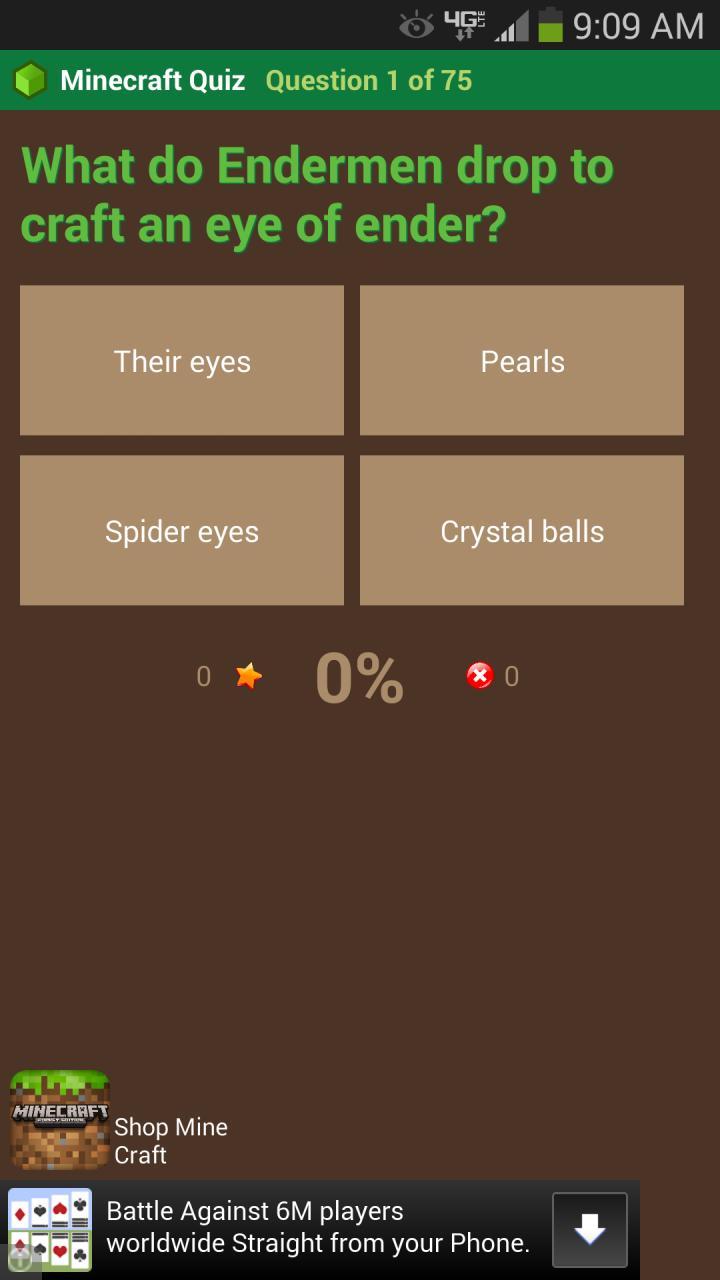
Task: Select the answer "Their eyes"
Action: (x=182, y=361)
